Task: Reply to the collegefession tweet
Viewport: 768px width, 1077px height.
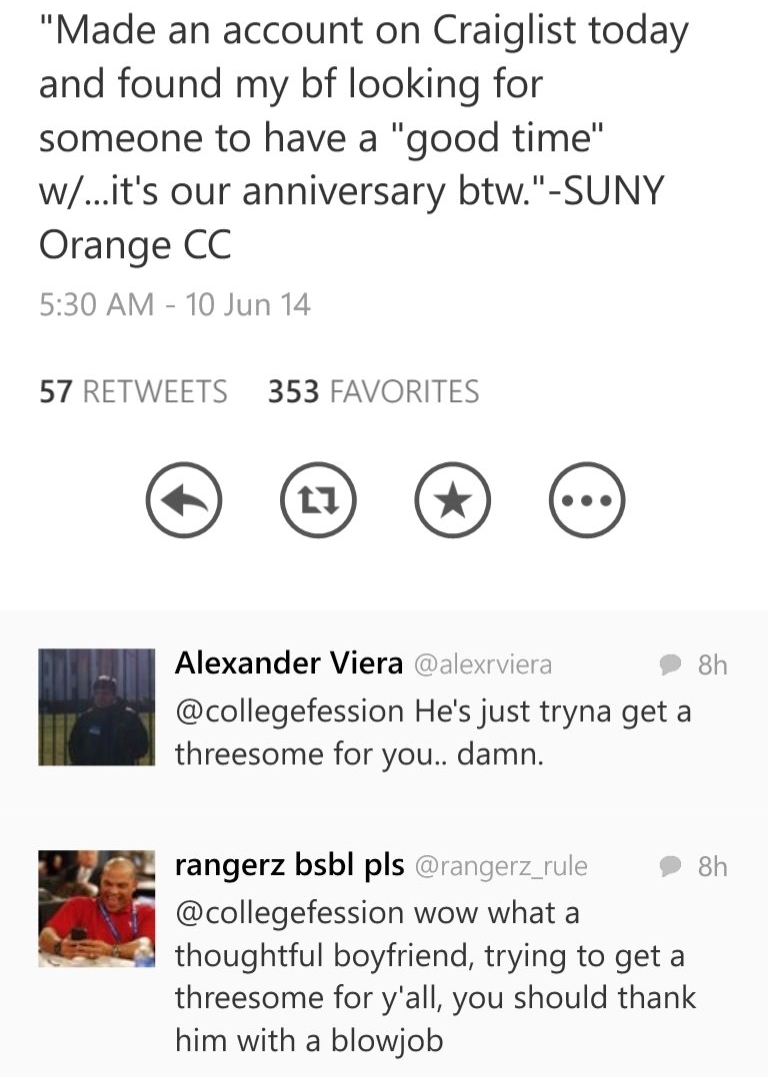Action: [x=183, y=502]
